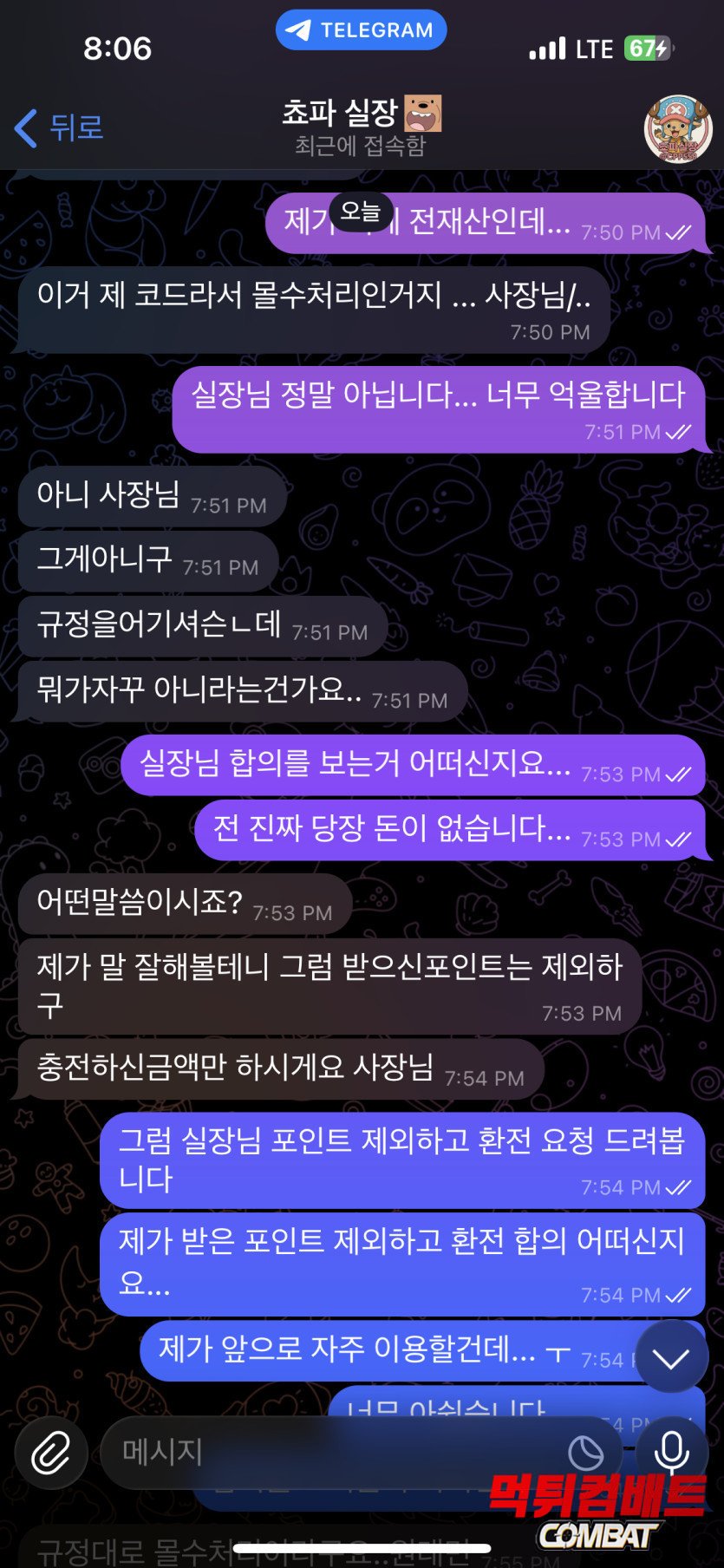Screen dimensions: 724x1568
Task: Tap the attachment paperclip icon
Action: tap(51, 1453)
